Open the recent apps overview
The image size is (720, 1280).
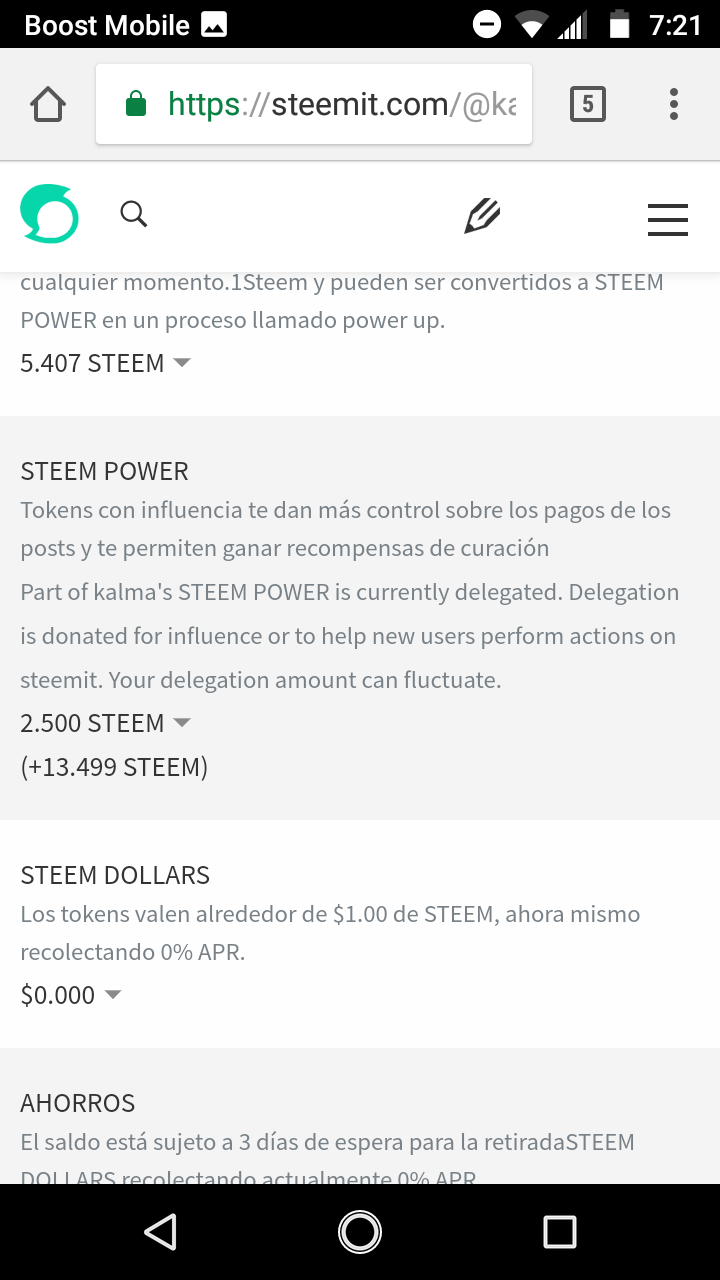(x=559, y=1232)
